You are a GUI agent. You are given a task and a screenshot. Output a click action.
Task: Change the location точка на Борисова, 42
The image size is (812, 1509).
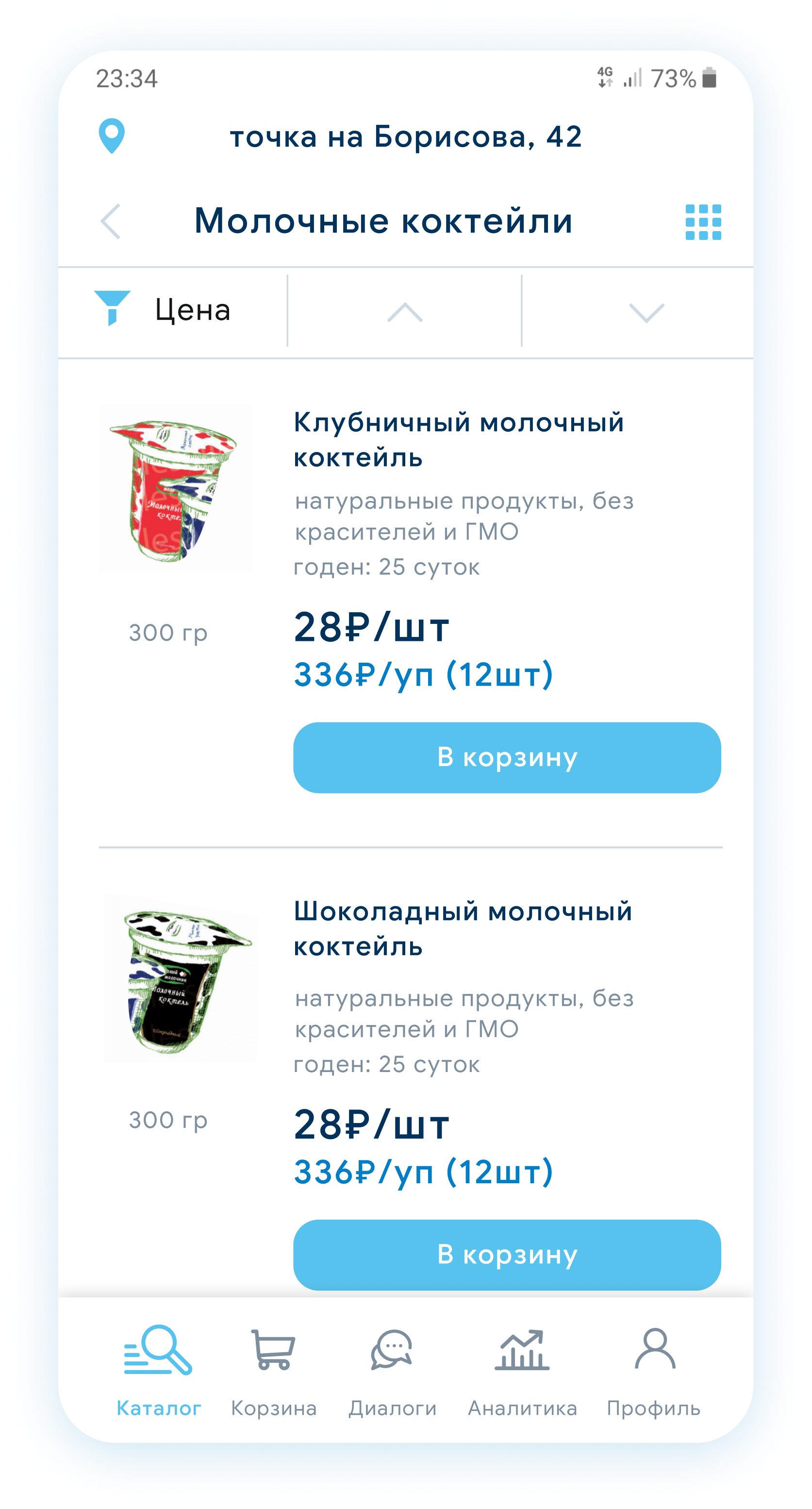click(x=405, y=136)
